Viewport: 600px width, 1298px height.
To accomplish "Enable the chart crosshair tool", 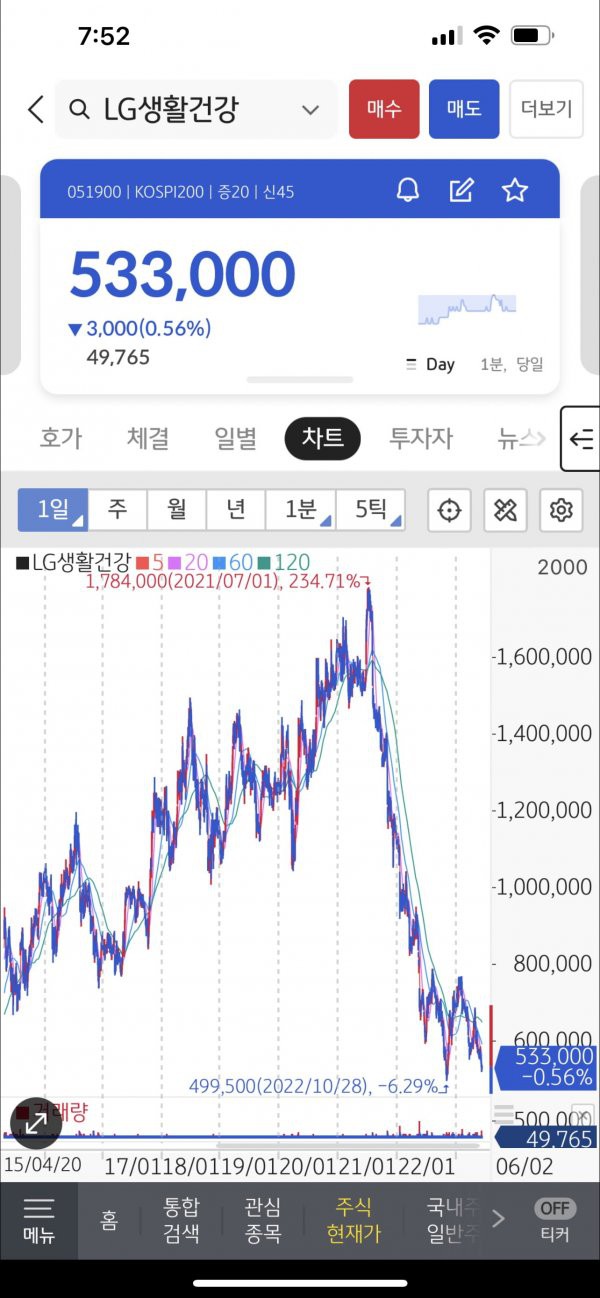I will 450,511.
